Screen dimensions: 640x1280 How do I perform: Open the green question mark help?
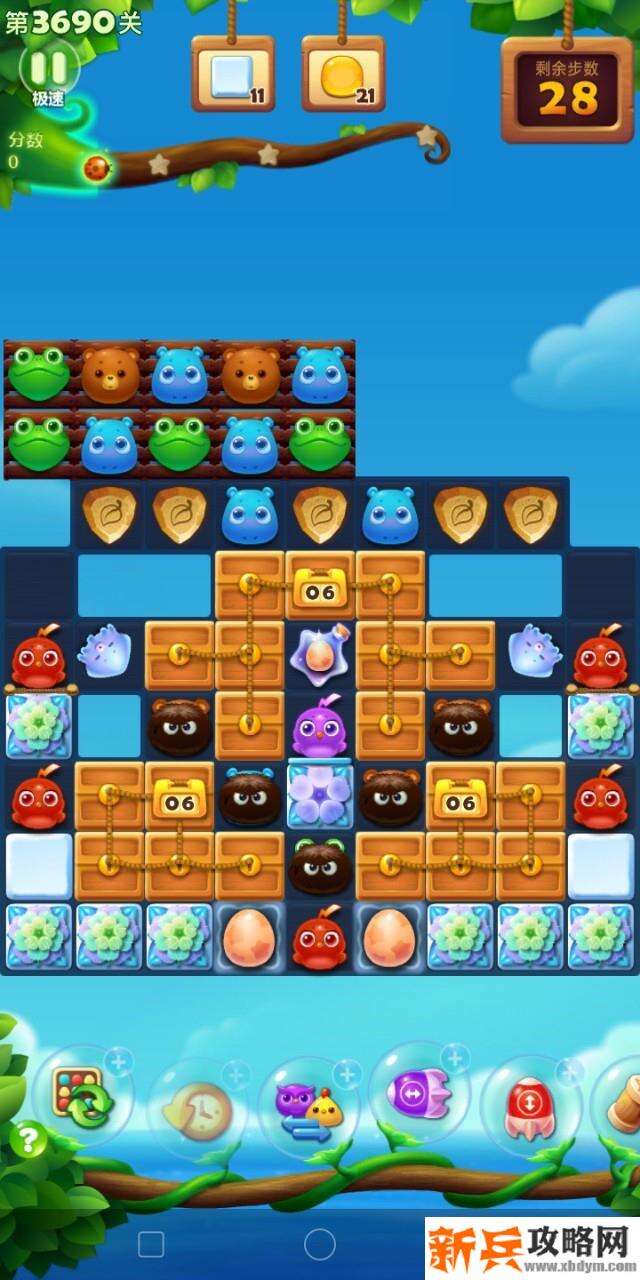[28, 1139]
